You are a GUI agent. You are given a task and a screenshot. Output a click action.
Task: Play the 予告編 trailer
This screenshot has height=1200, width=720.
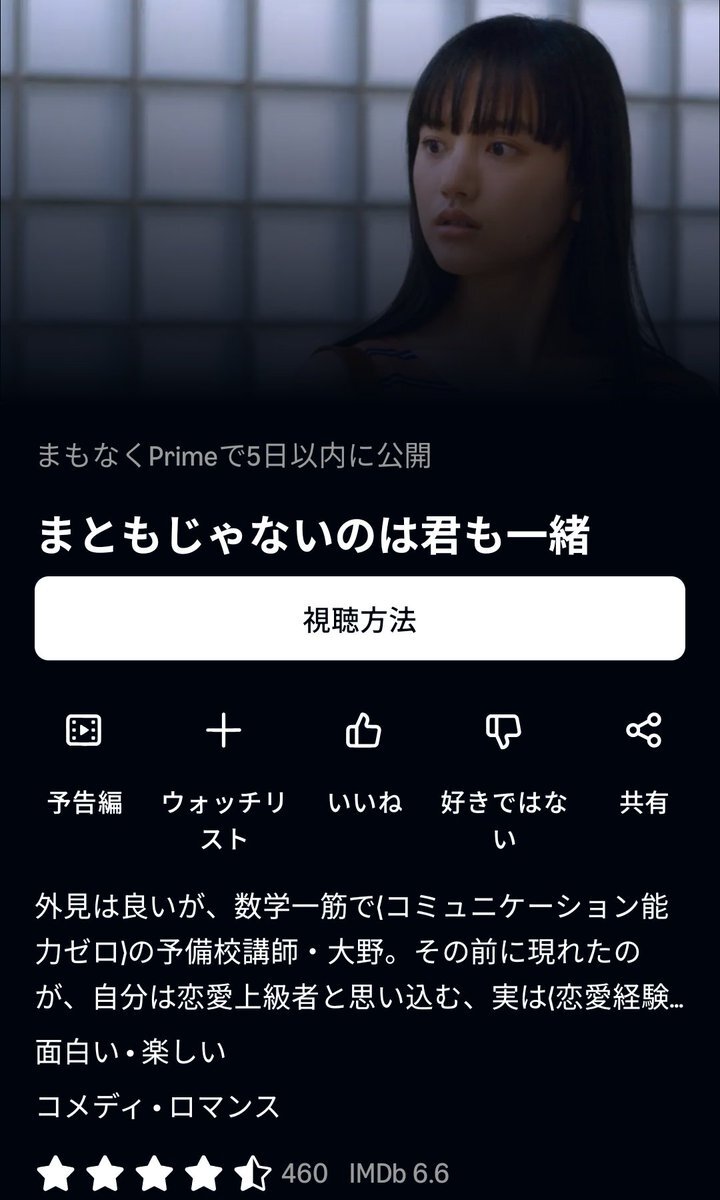coord(84,732)
